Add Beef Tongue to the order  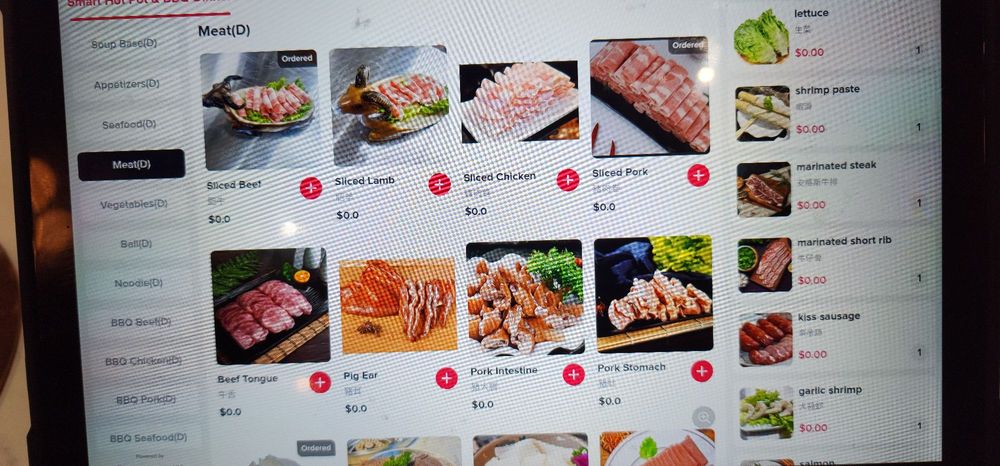pyautogui.click(x=320, y=382)
